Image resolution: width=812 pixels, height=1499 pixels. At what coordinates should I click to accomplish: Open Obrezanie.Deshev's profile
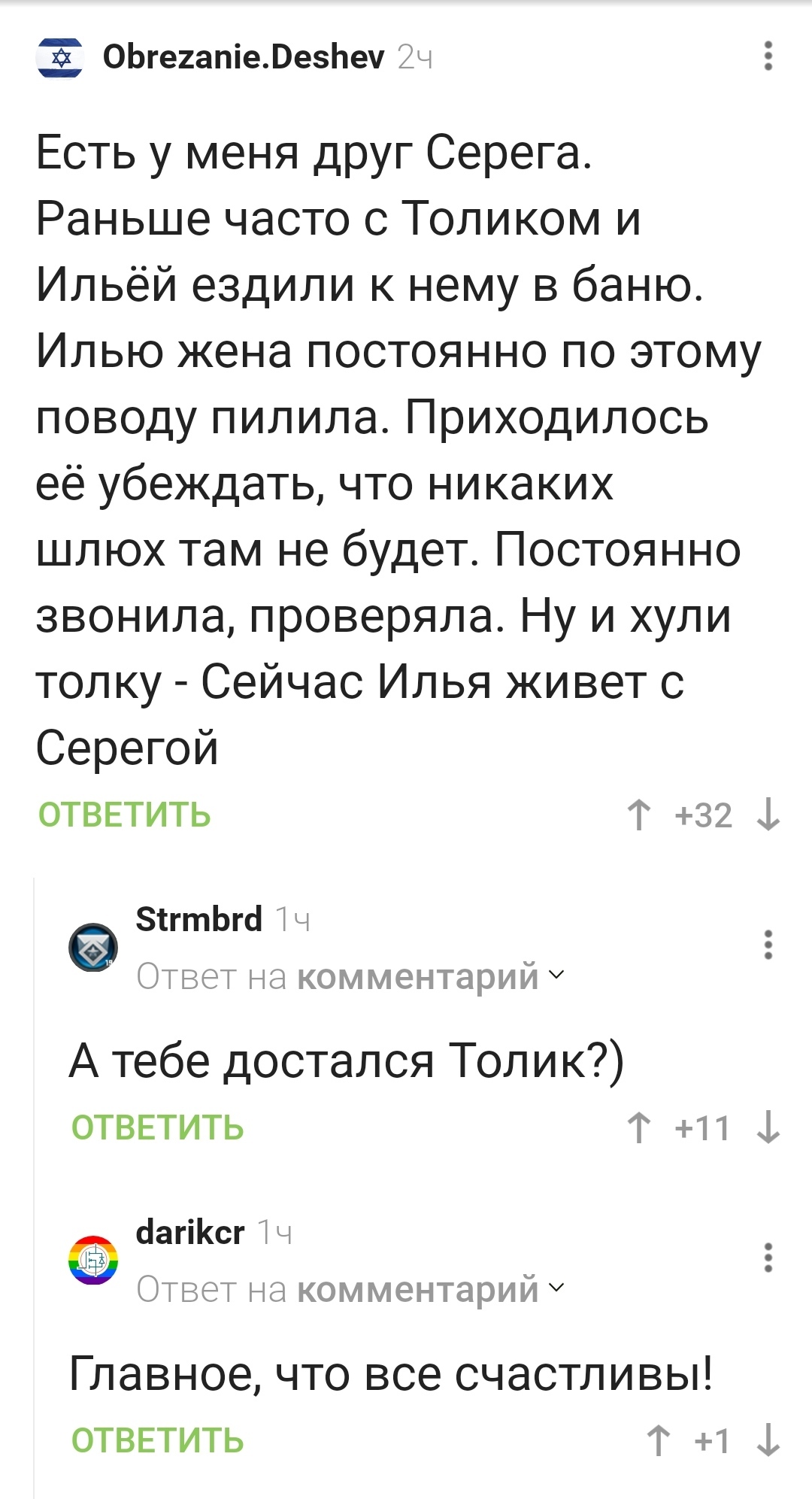243,56
